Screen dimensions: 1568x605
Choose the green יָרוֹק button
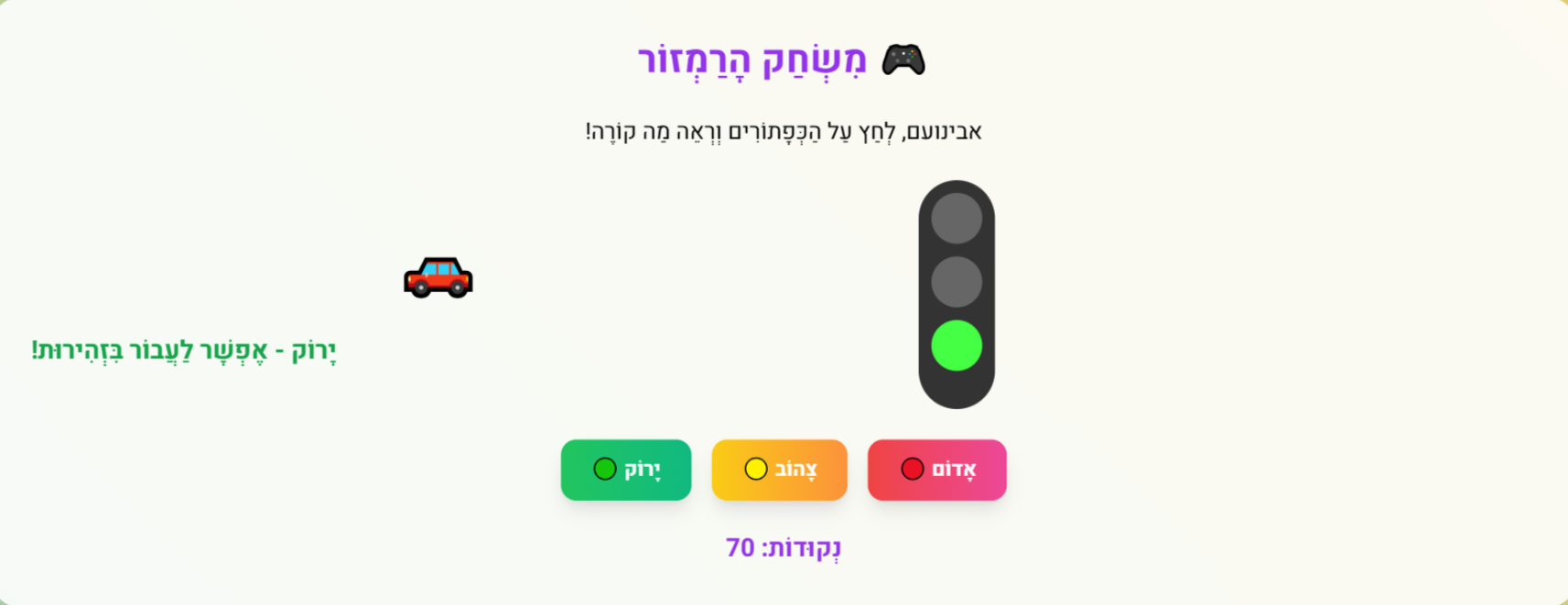click(626, 470)
